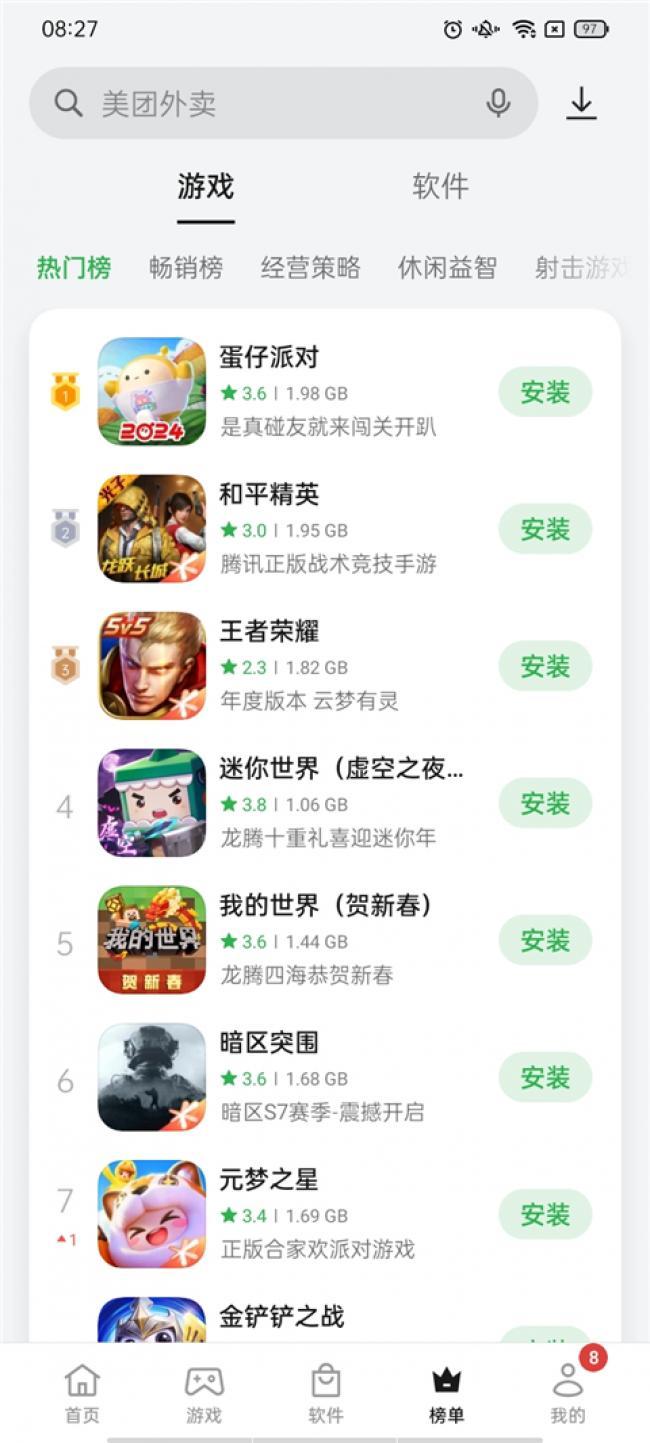
Task: Install 王者荣耀
Action: point(545,666)
